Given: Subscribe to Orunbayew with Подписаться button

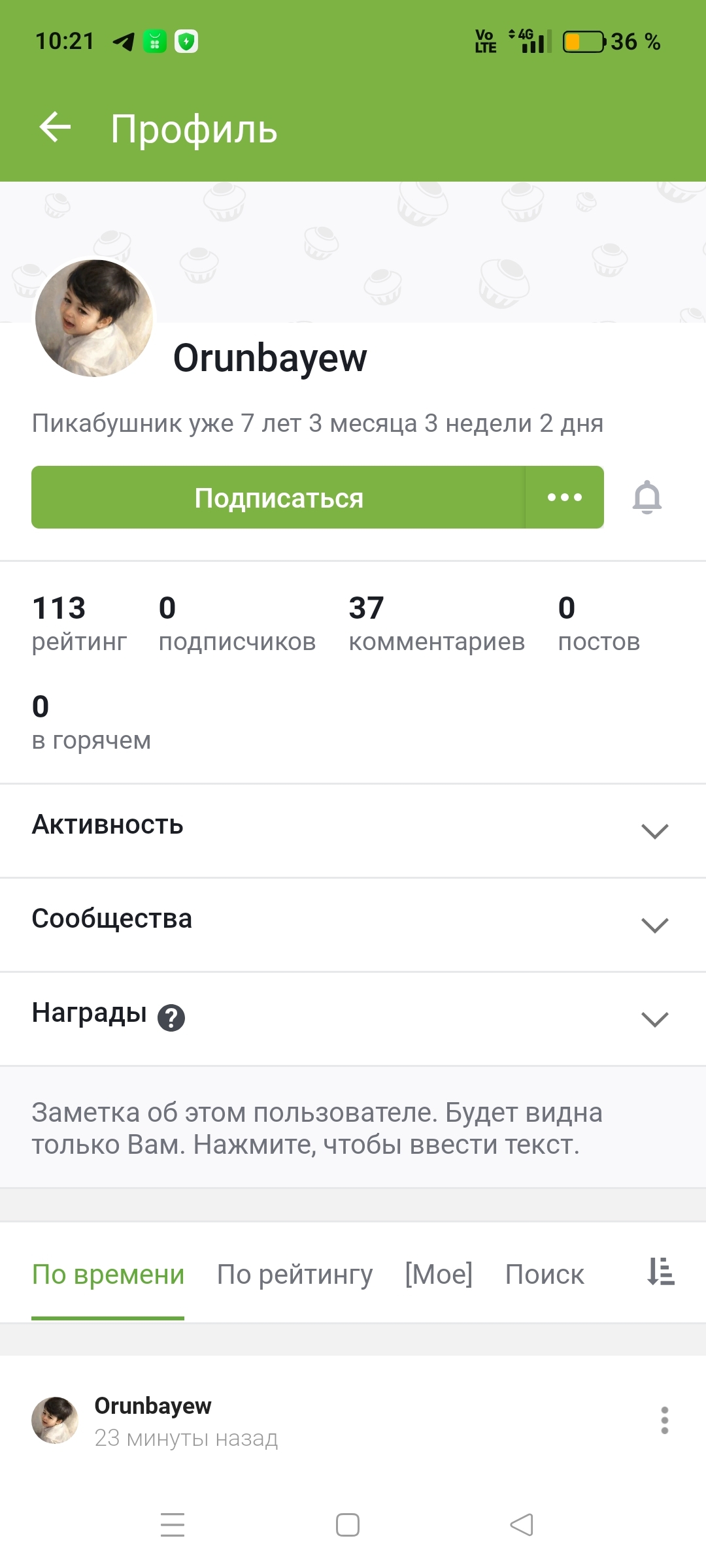Looking at the screenshot, I should click(x=278, y=498).
